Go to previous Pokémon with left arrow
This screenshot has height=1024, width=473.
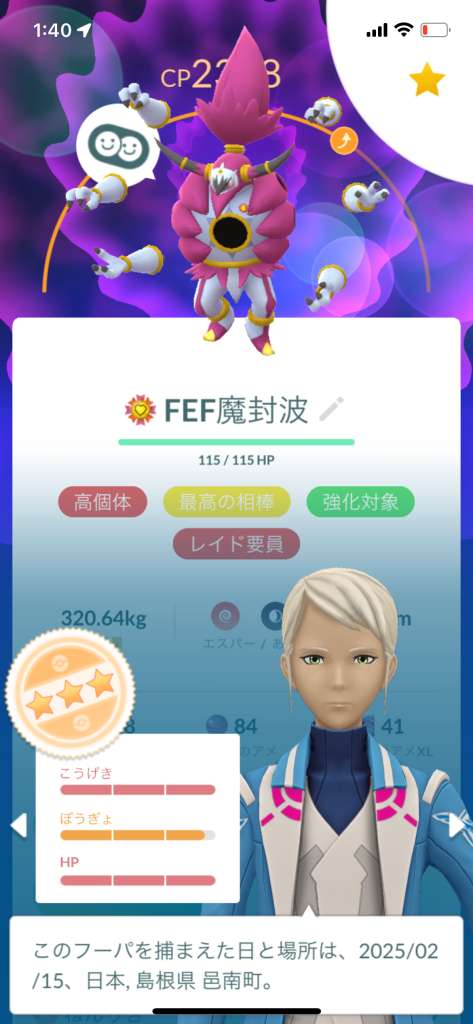click(18, 825)
